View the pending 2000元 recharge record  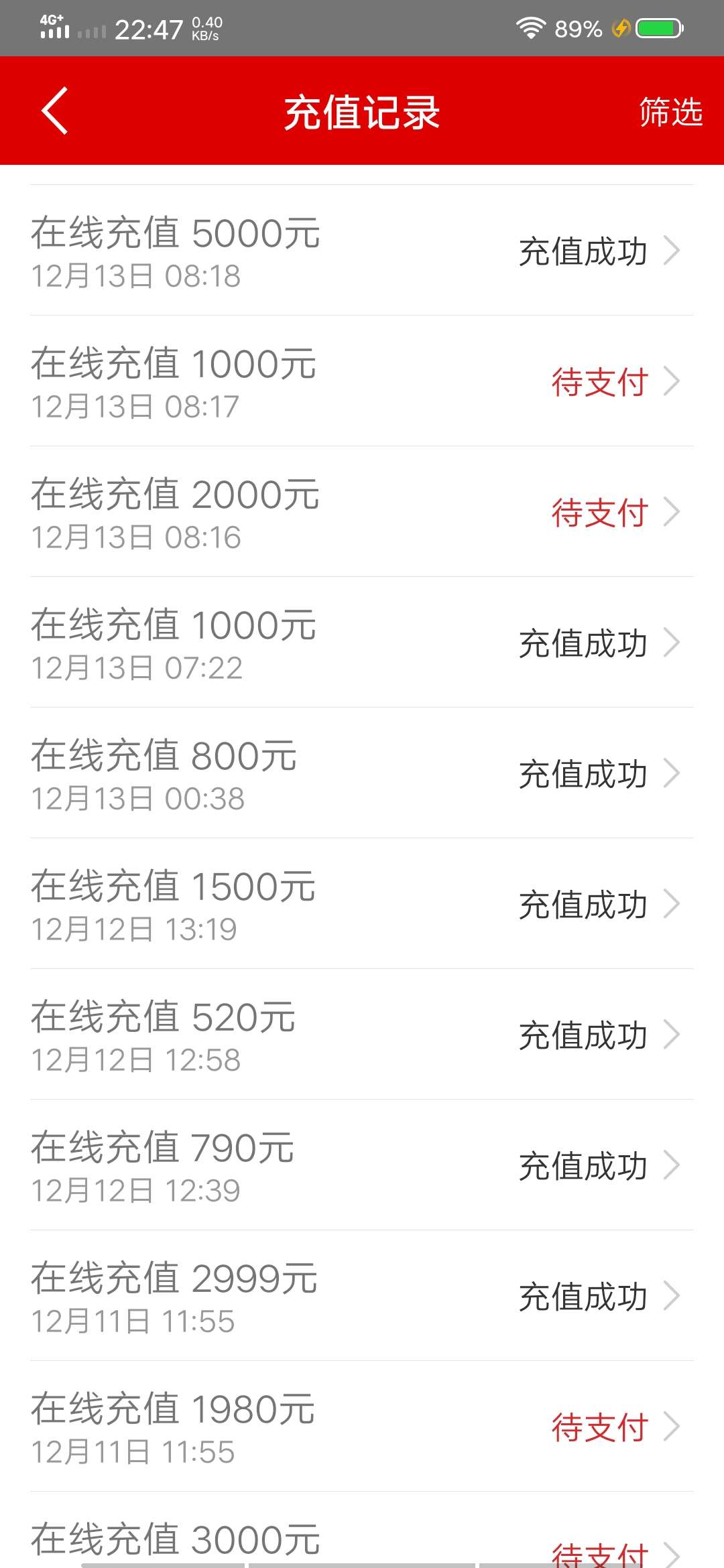[x=362, y=511]
